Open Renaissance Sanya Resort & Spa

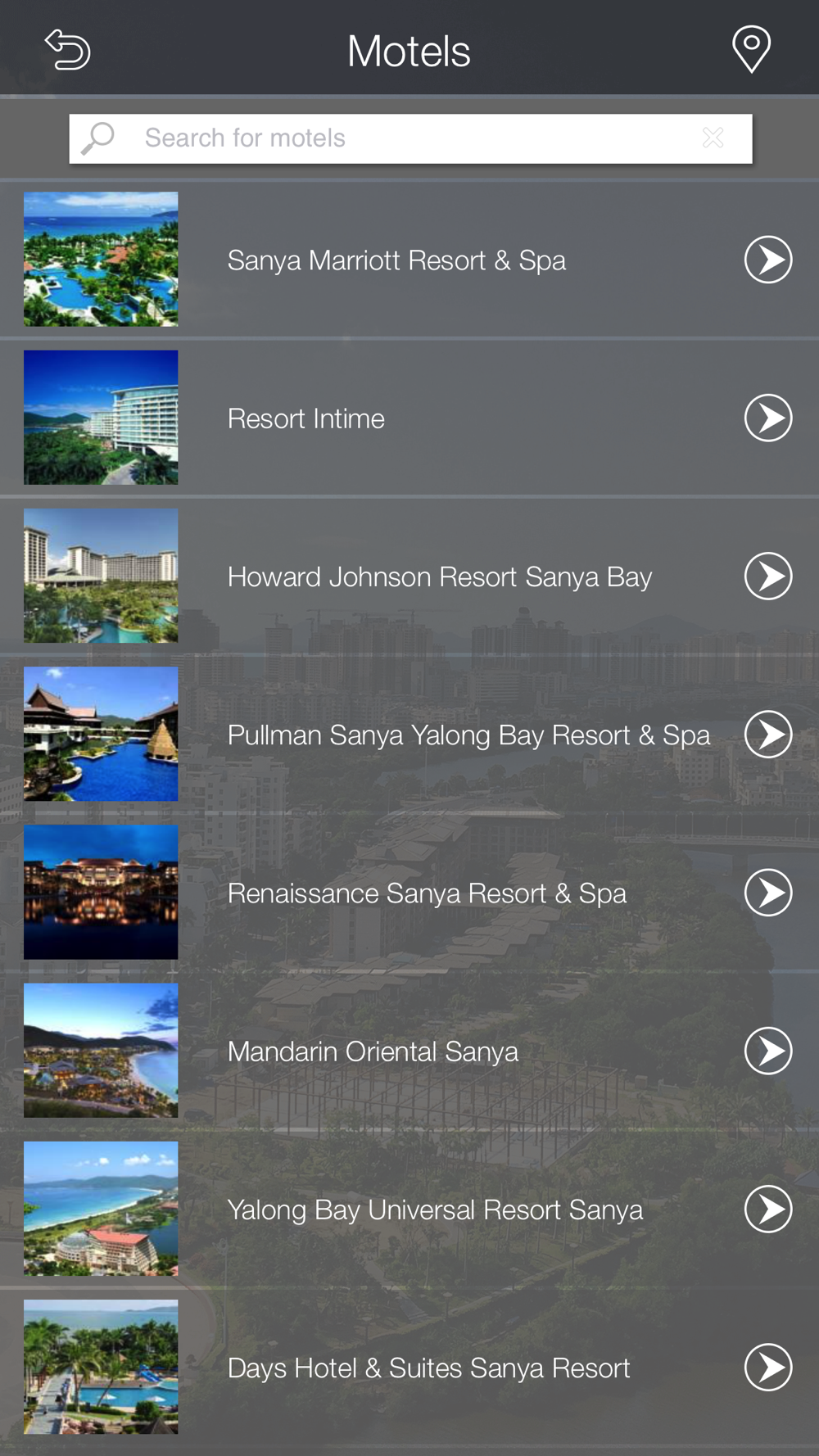coord(409,892)
